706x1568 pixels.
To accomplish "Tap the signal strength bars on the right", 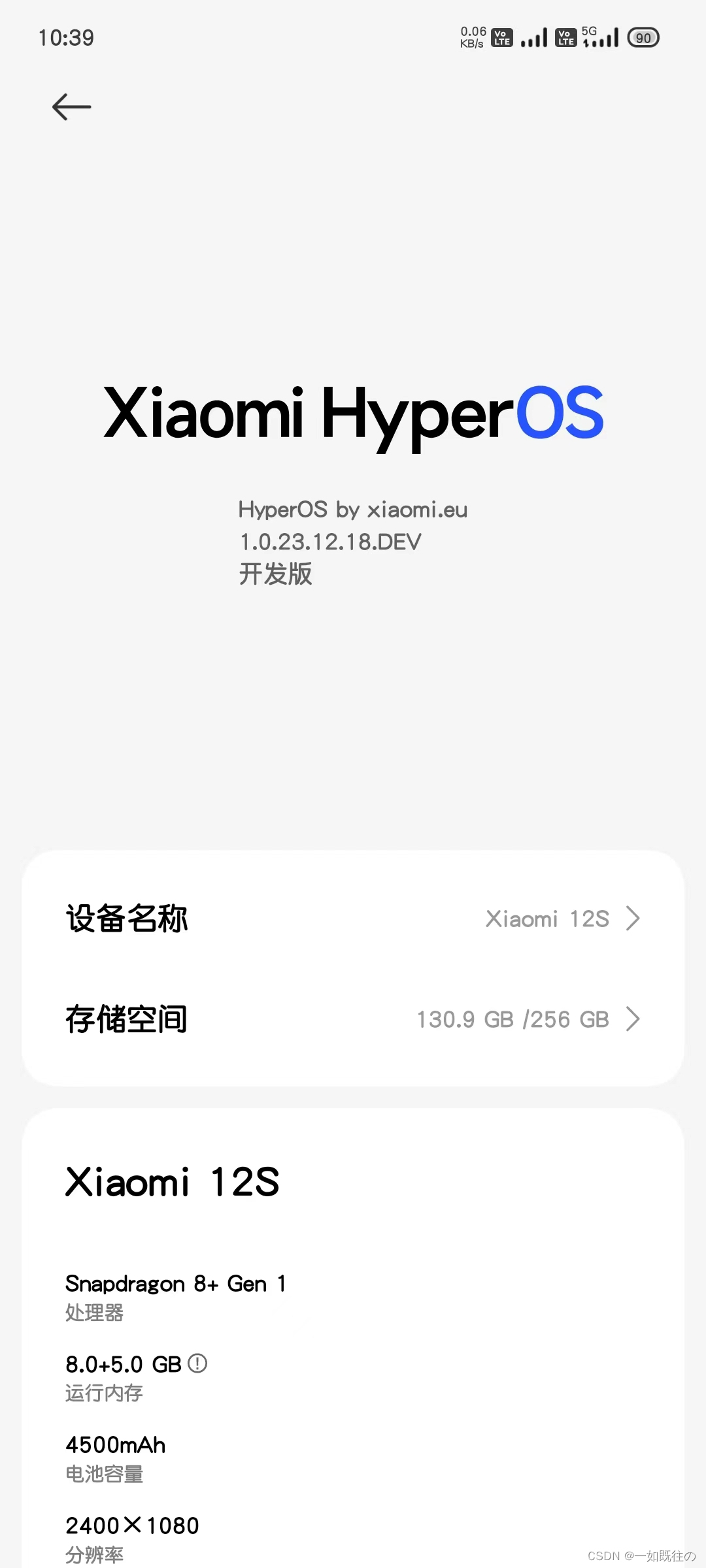I will pyautogui.click(x=605, y=37).
